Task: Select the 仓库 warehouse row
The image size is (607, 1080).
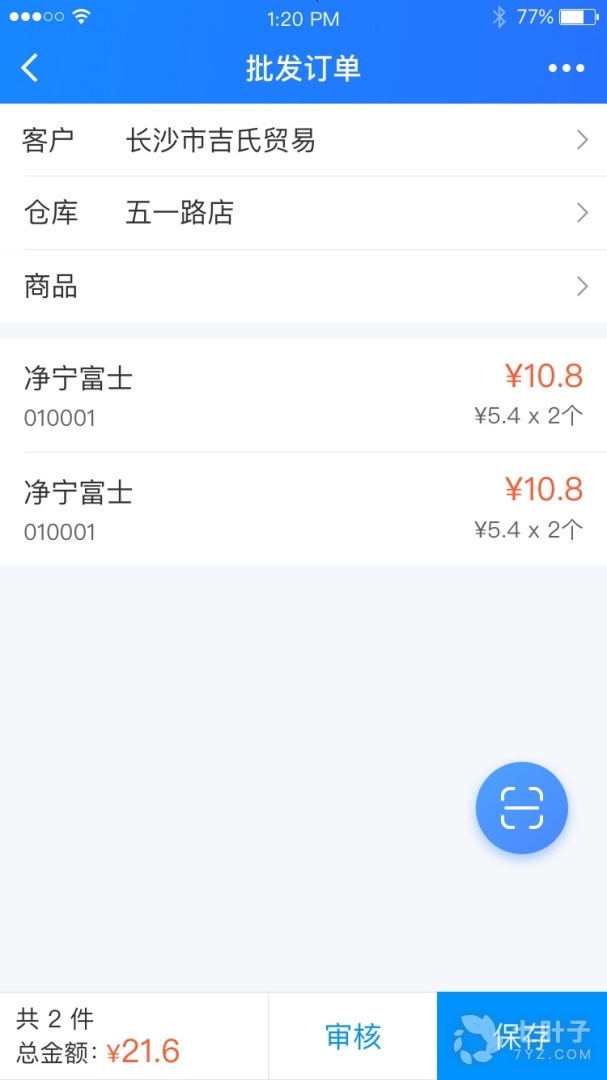Action: pos(303,213)
